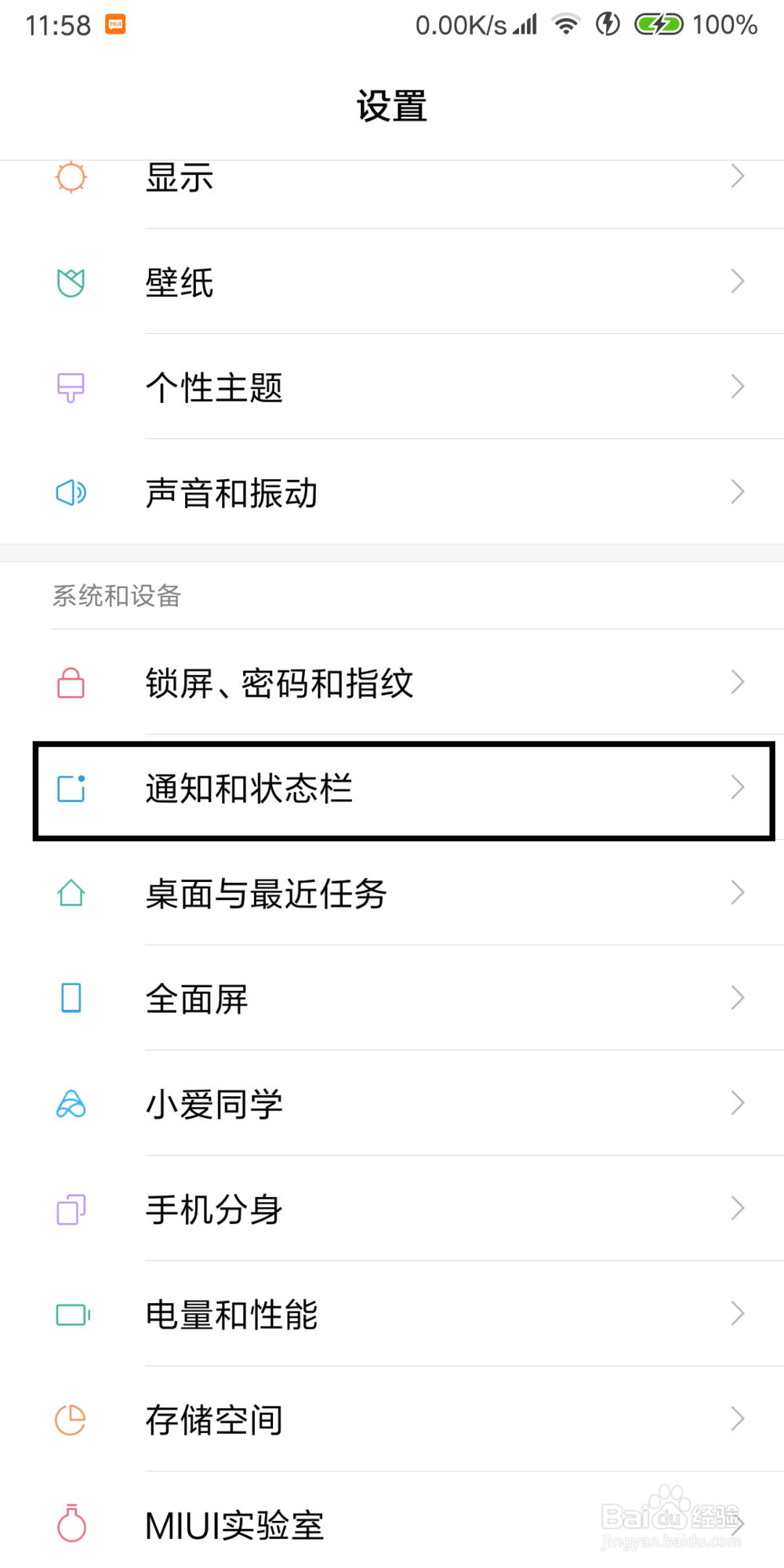Expand 桌面与最近任务 with its arrow

point(736,892)
